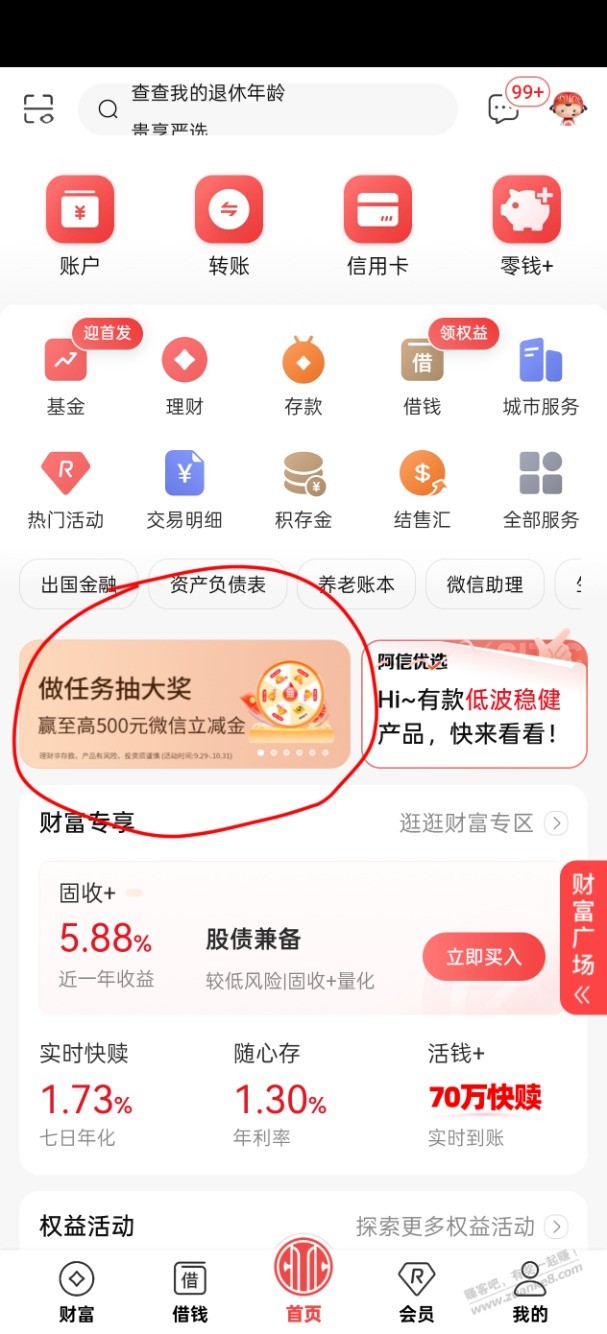
Task: Select the 微信助理 chip
Action: [x=484, y=585]
